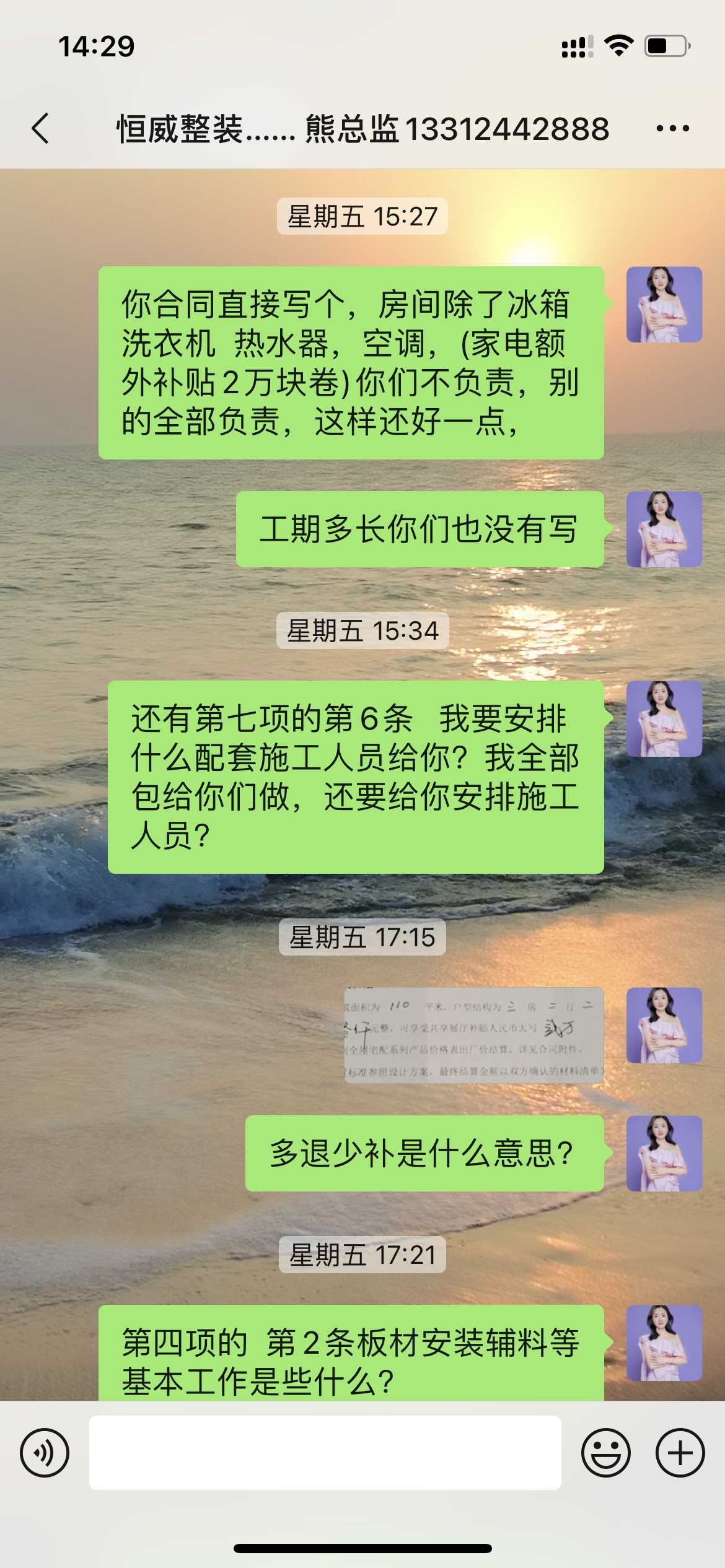Switch to voice message input

[45, 1452]
